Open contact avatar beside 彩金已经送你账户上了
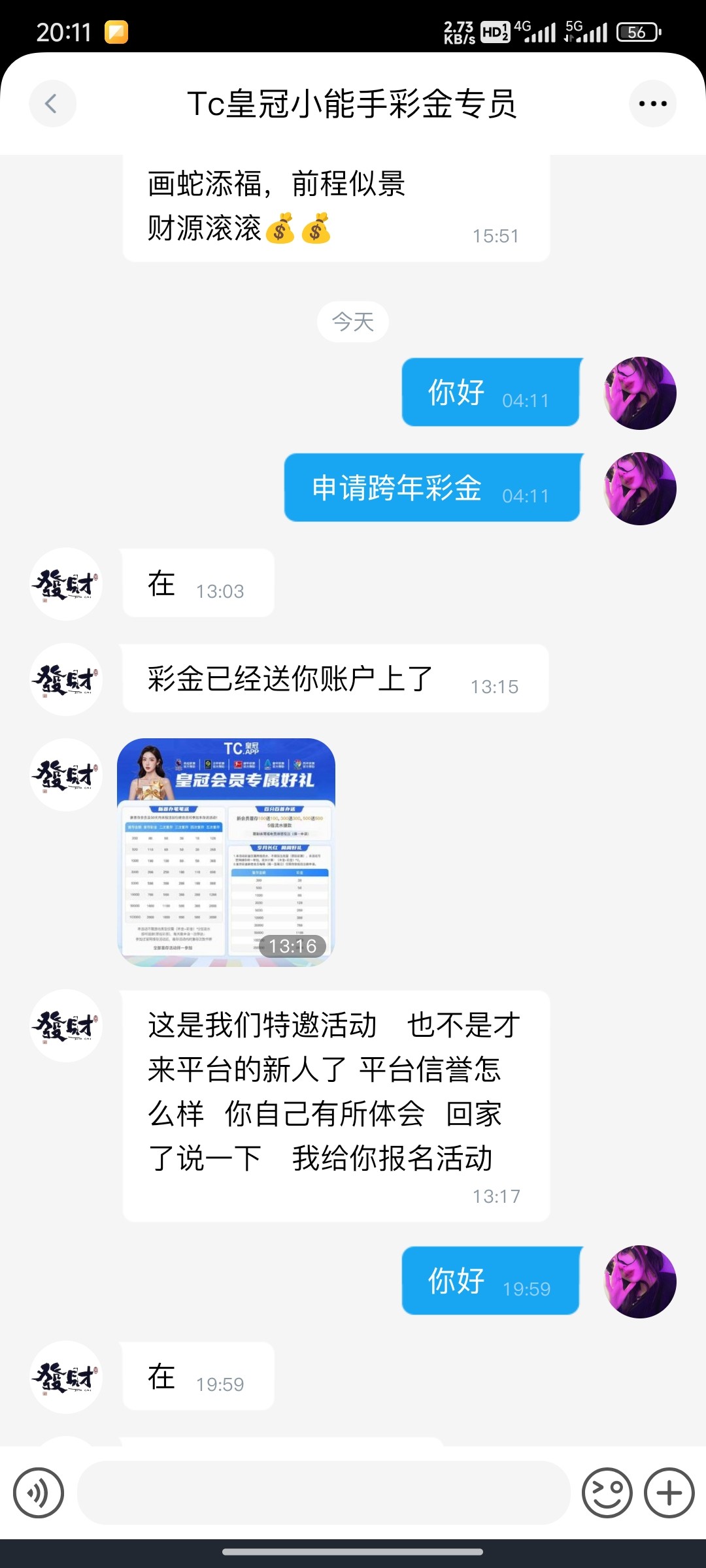Viewport: 706px width, 1568px height. 66,679
